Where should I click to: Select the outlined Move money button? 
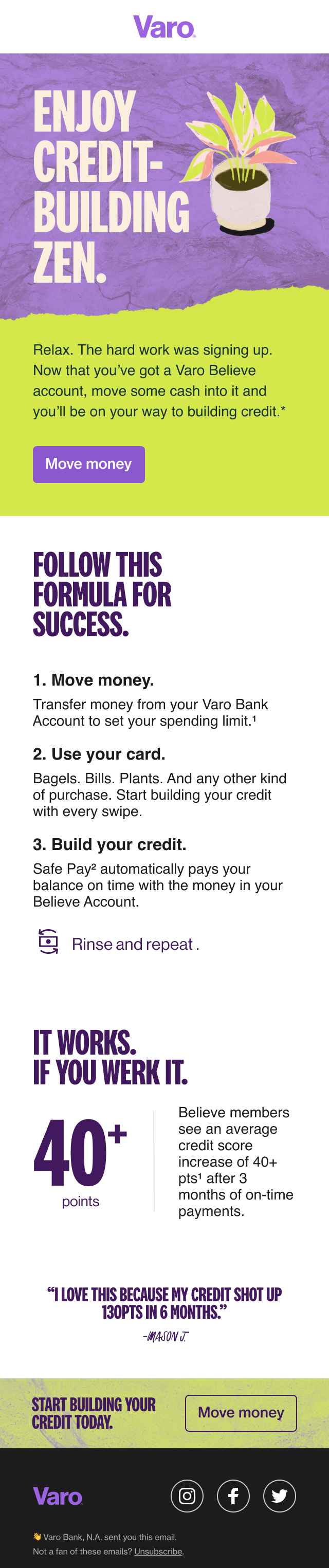(x=241, y=1412)
